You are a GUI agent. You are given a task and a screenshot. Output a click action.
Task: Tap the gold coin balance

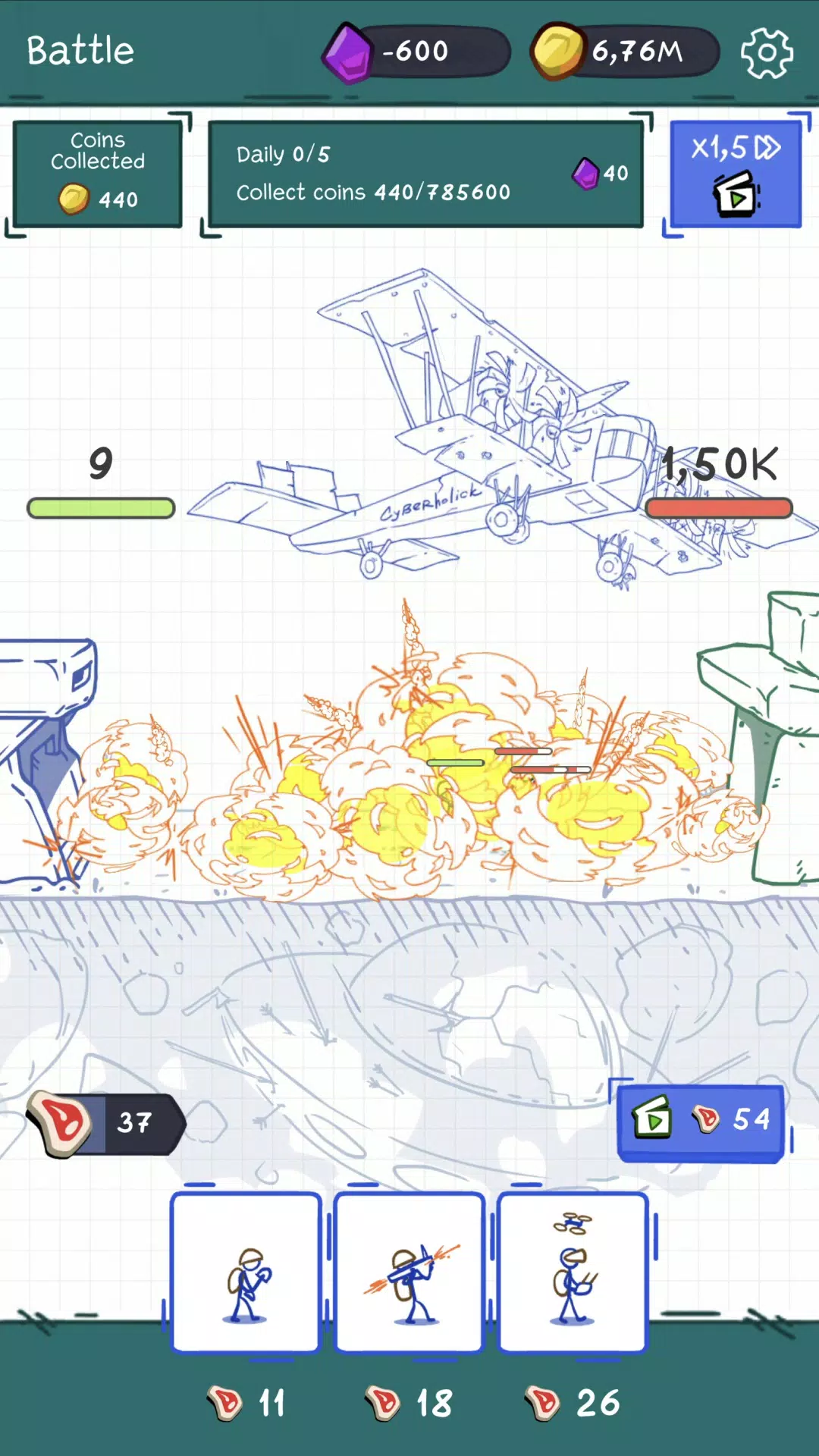pyautogui.click(x=626, y=52)
